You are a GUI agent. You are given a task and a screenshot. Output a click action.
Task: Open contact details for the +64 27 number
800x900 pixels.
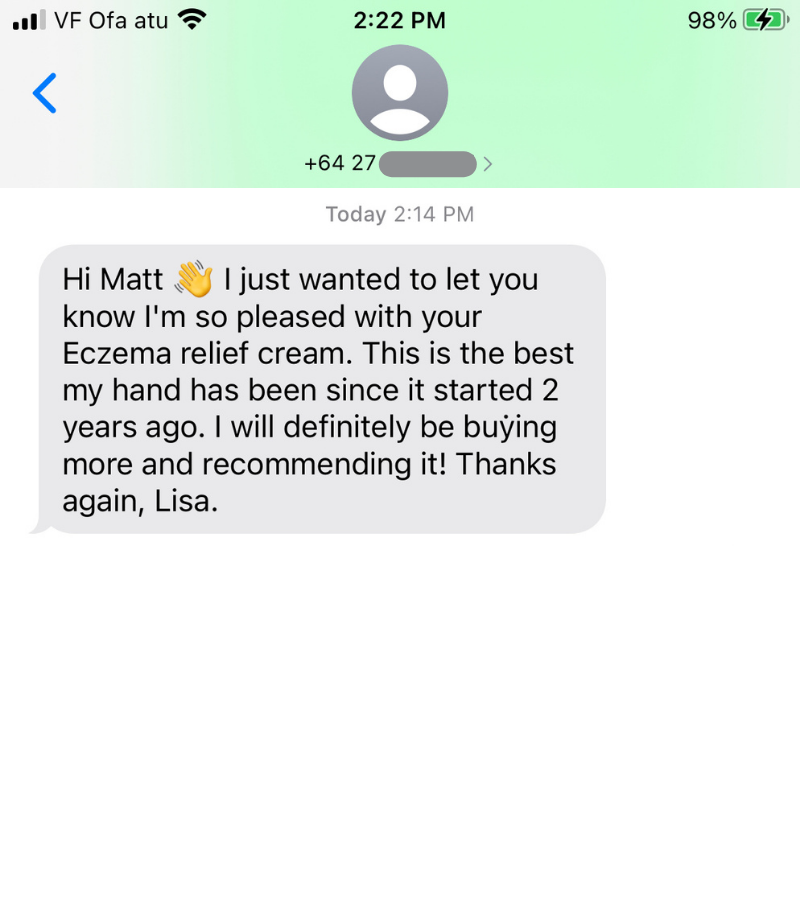399,163
